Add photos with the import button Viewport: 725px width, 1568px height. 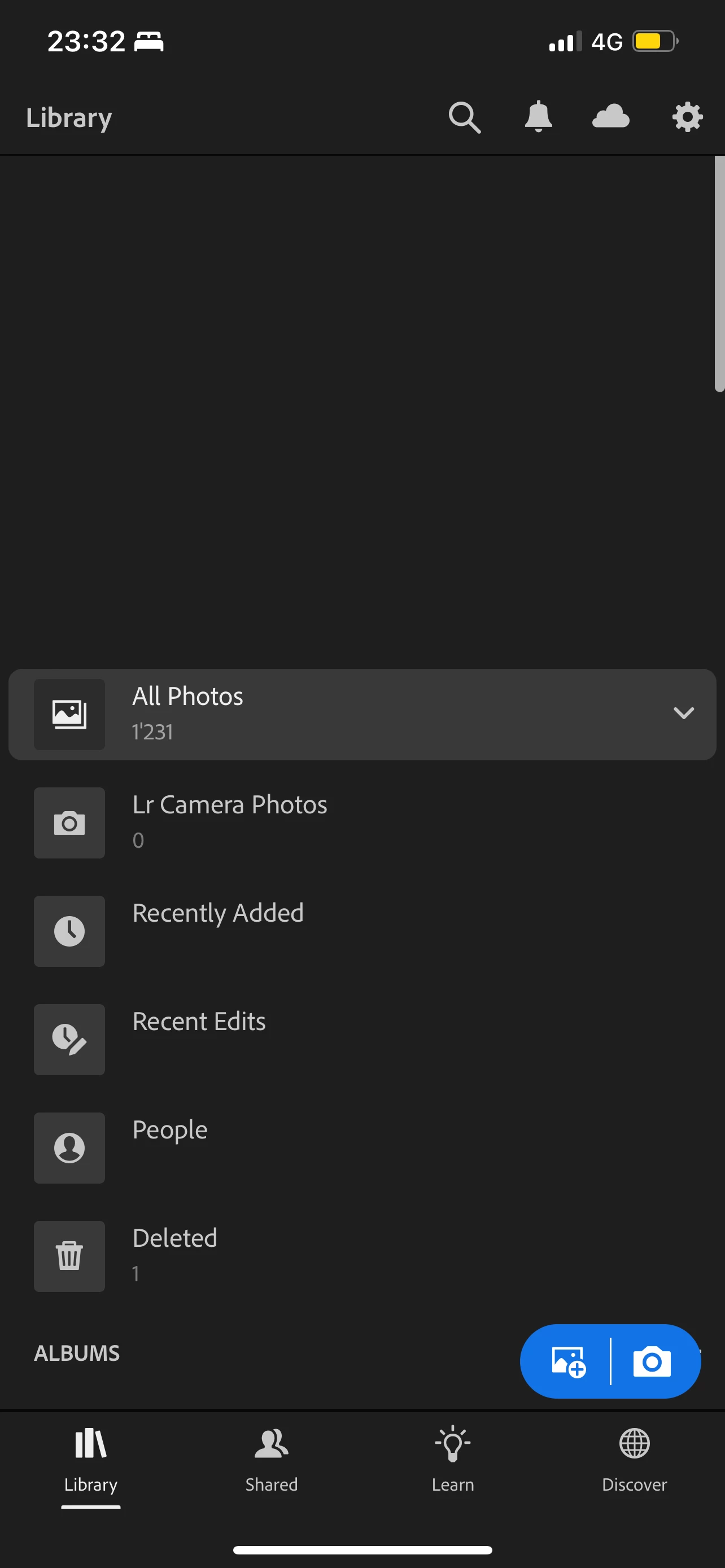point(568,1361)
